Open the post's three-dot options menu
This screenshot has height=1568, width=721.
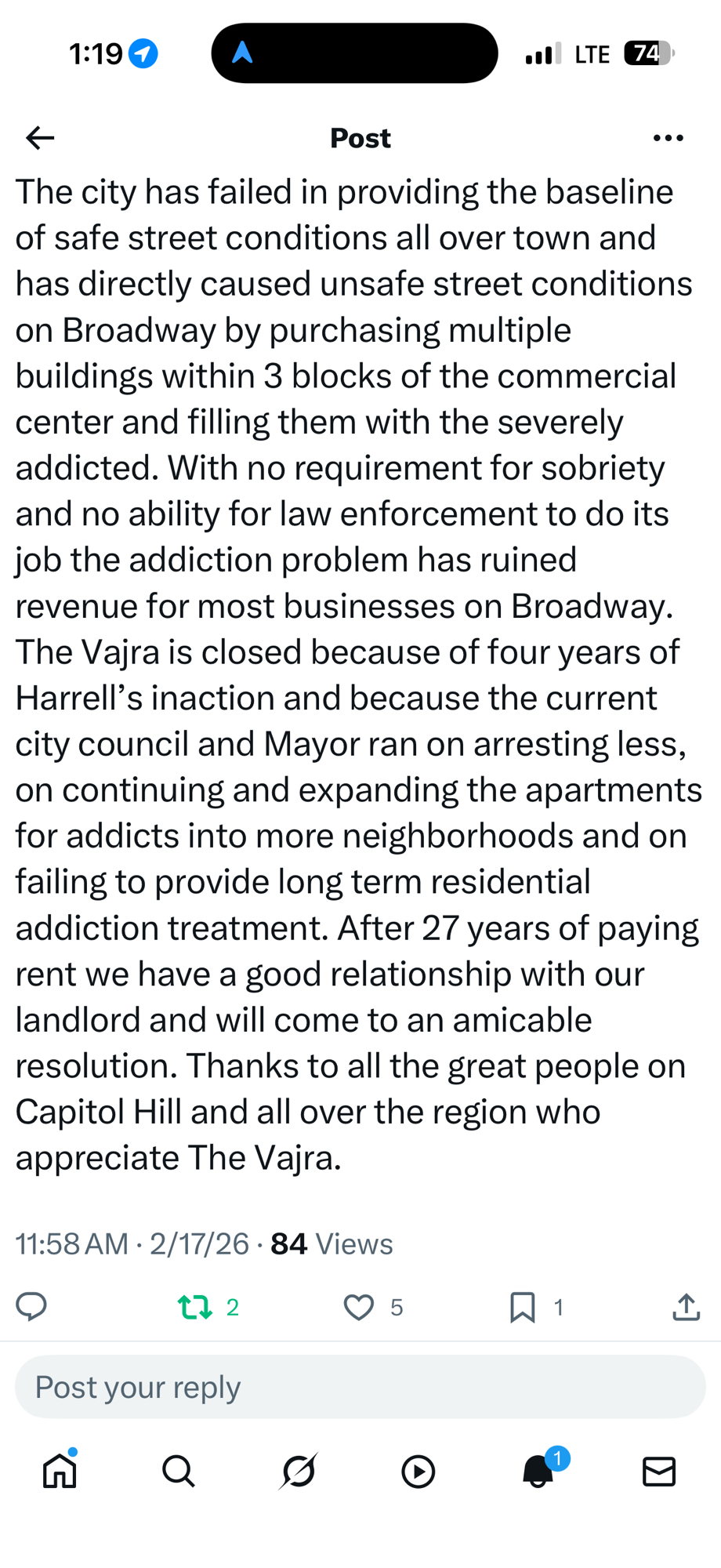click(668, 138)
